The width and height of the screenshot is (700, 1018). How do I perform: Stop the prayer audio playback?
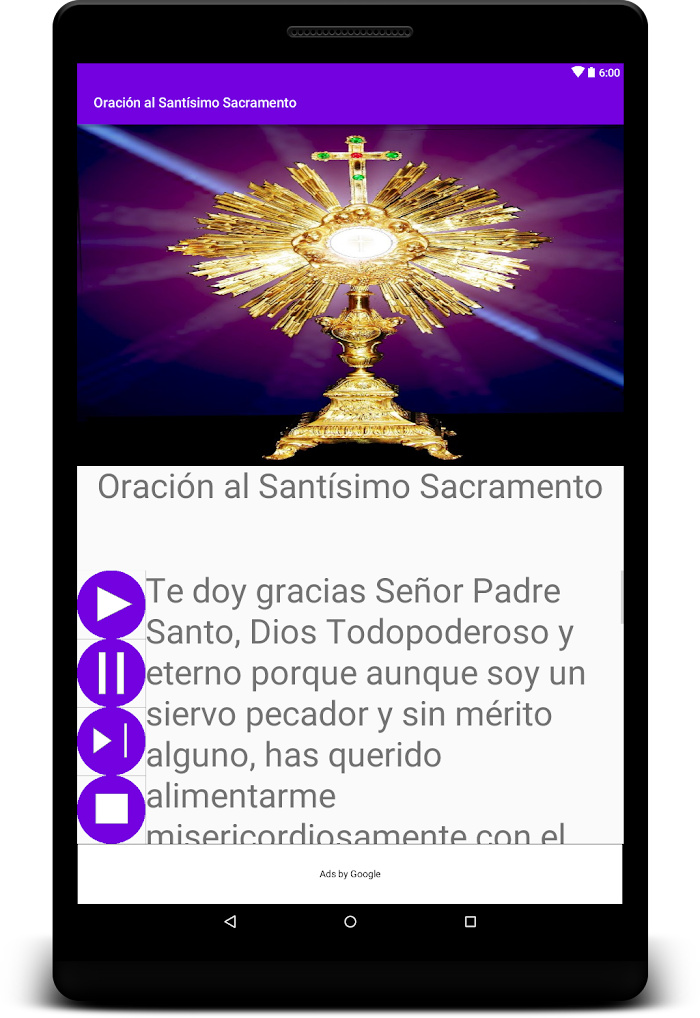[111, 809]
